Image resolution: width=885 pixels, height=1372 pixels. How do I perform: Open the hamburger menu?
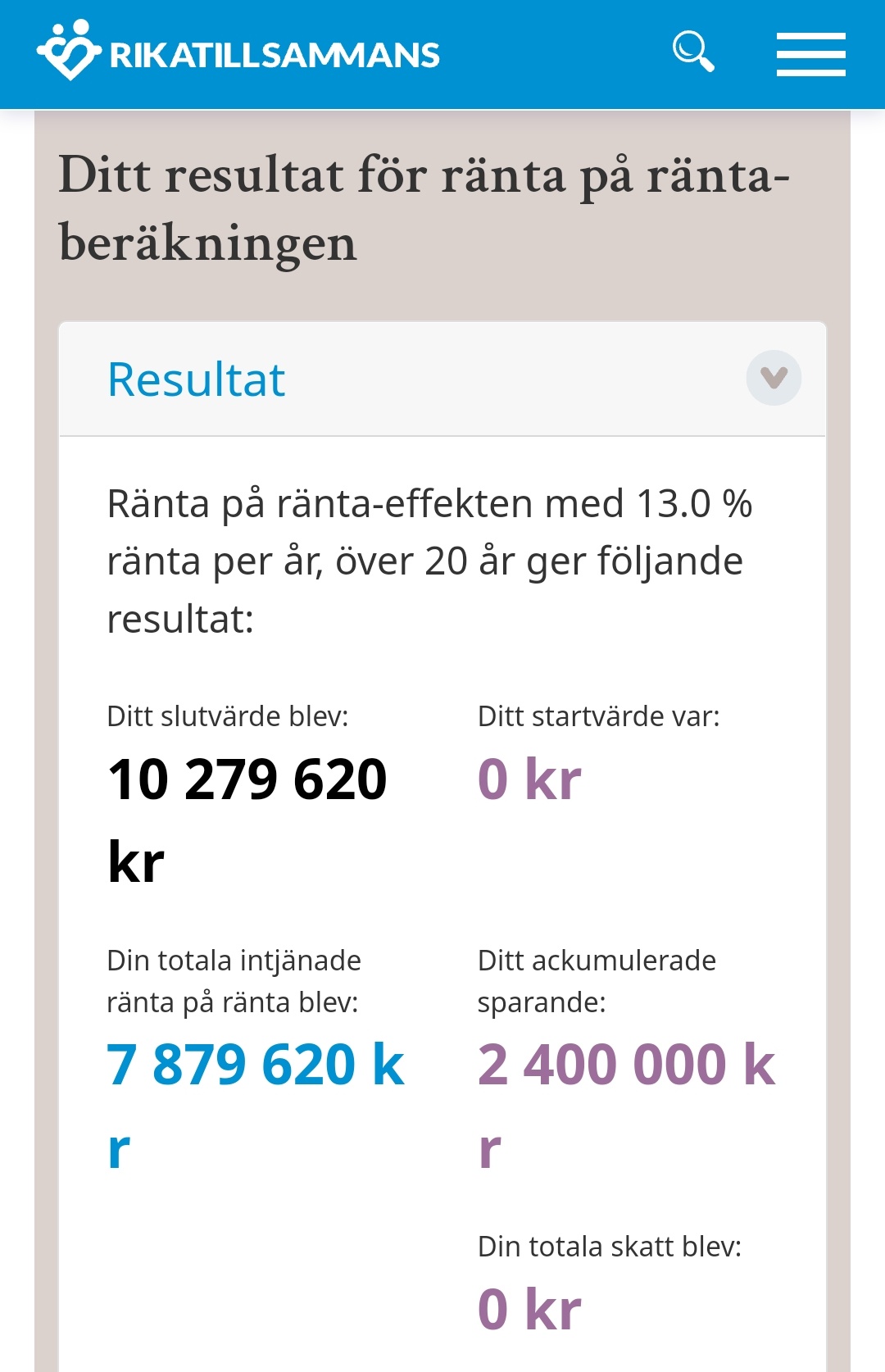(x=810, y=54)
